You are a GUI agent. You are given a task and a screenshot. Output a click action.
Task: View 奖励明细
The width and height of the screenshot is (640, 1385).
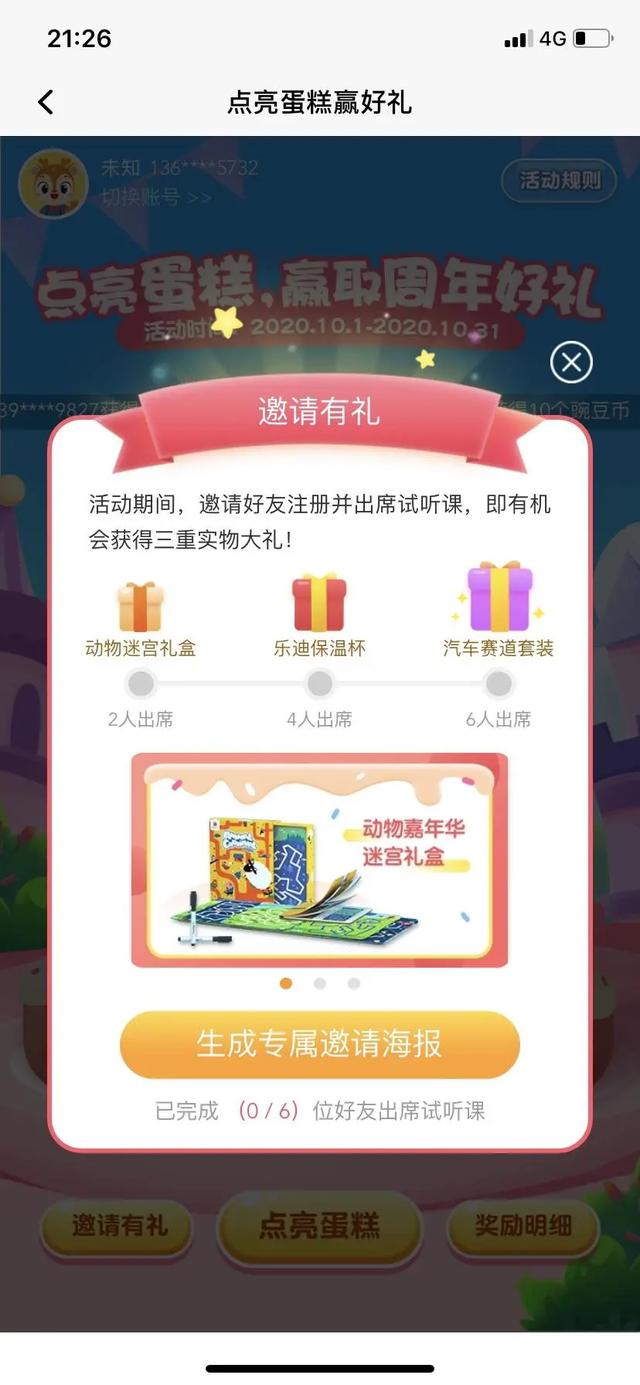click(x=522, y=1226)
